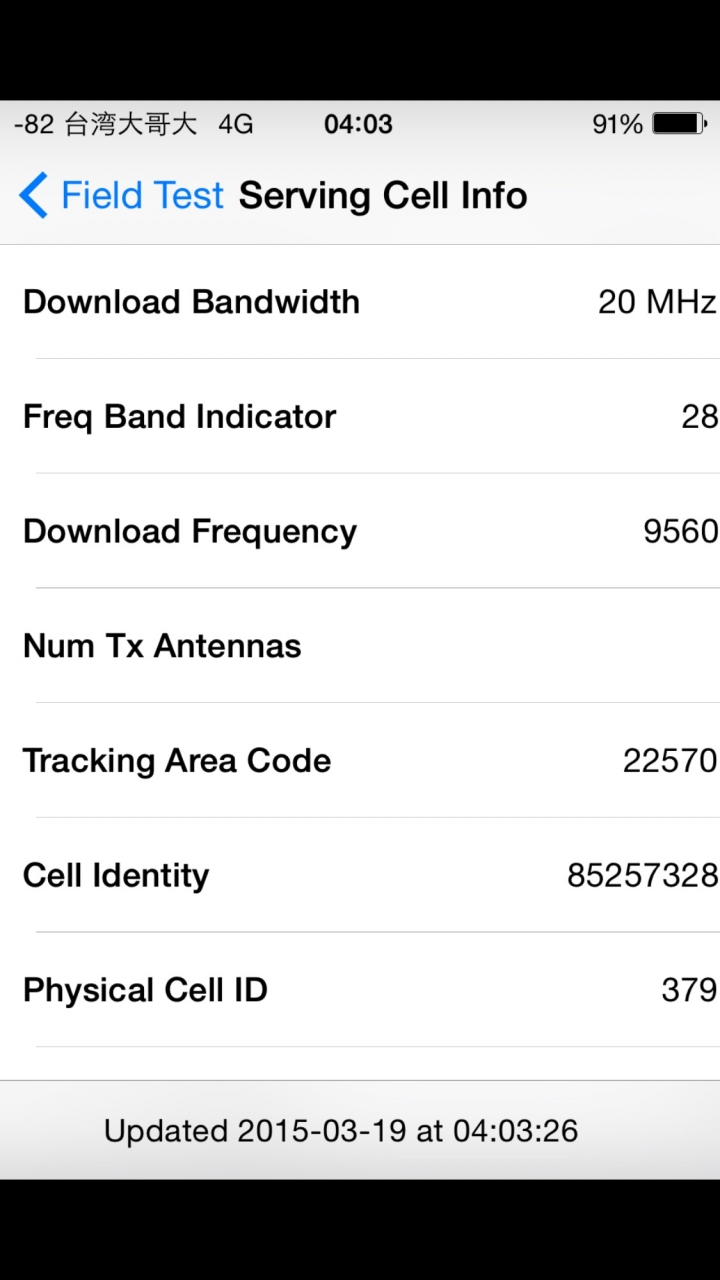Go back to Field Test
The image size is (720, 1280).
pyautogui.click(x=121, y=195)
